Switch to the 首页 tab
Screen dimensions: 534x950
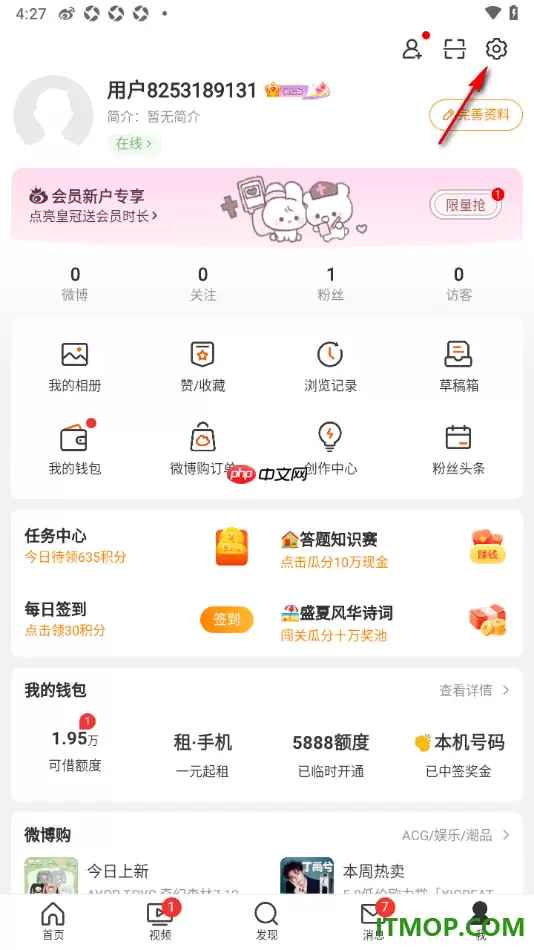[x=53, y=922]
